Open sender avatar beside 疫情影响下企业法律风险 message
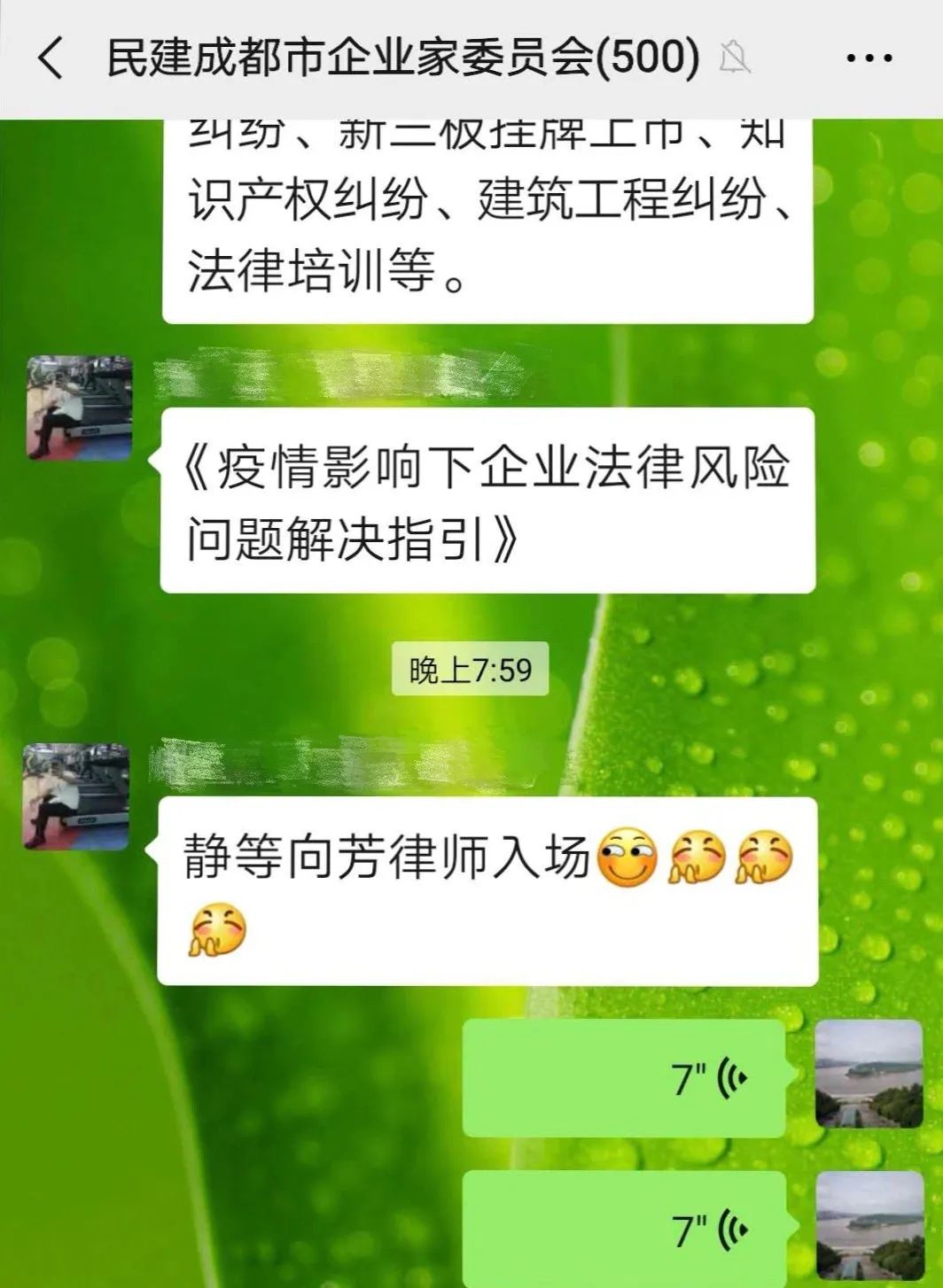The image size is (943, 1288). click(x=80, y=408)
